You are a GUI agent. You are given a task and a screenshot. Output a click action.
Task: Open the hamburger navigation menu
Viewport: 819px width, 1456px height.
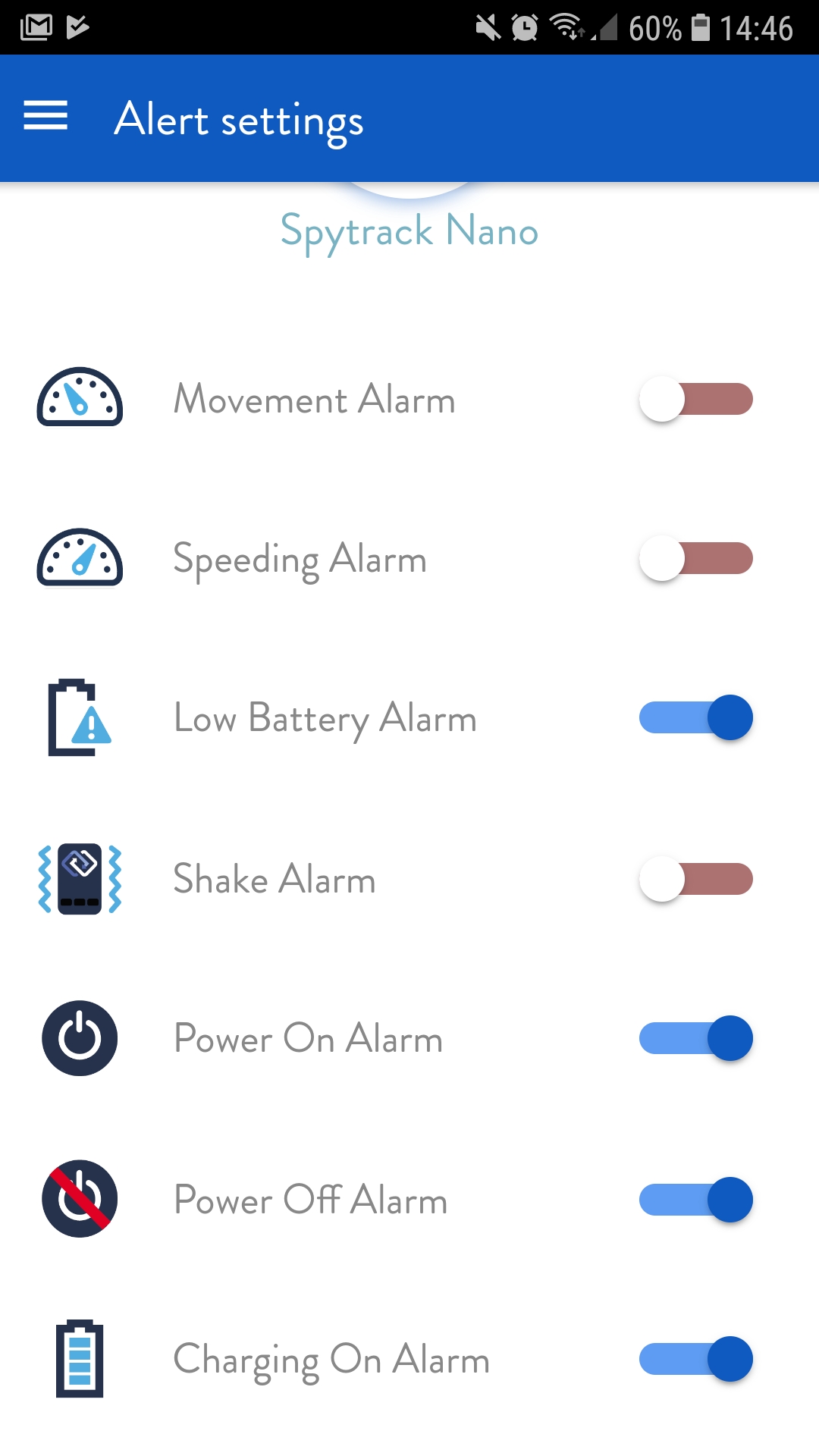point(45,116)
